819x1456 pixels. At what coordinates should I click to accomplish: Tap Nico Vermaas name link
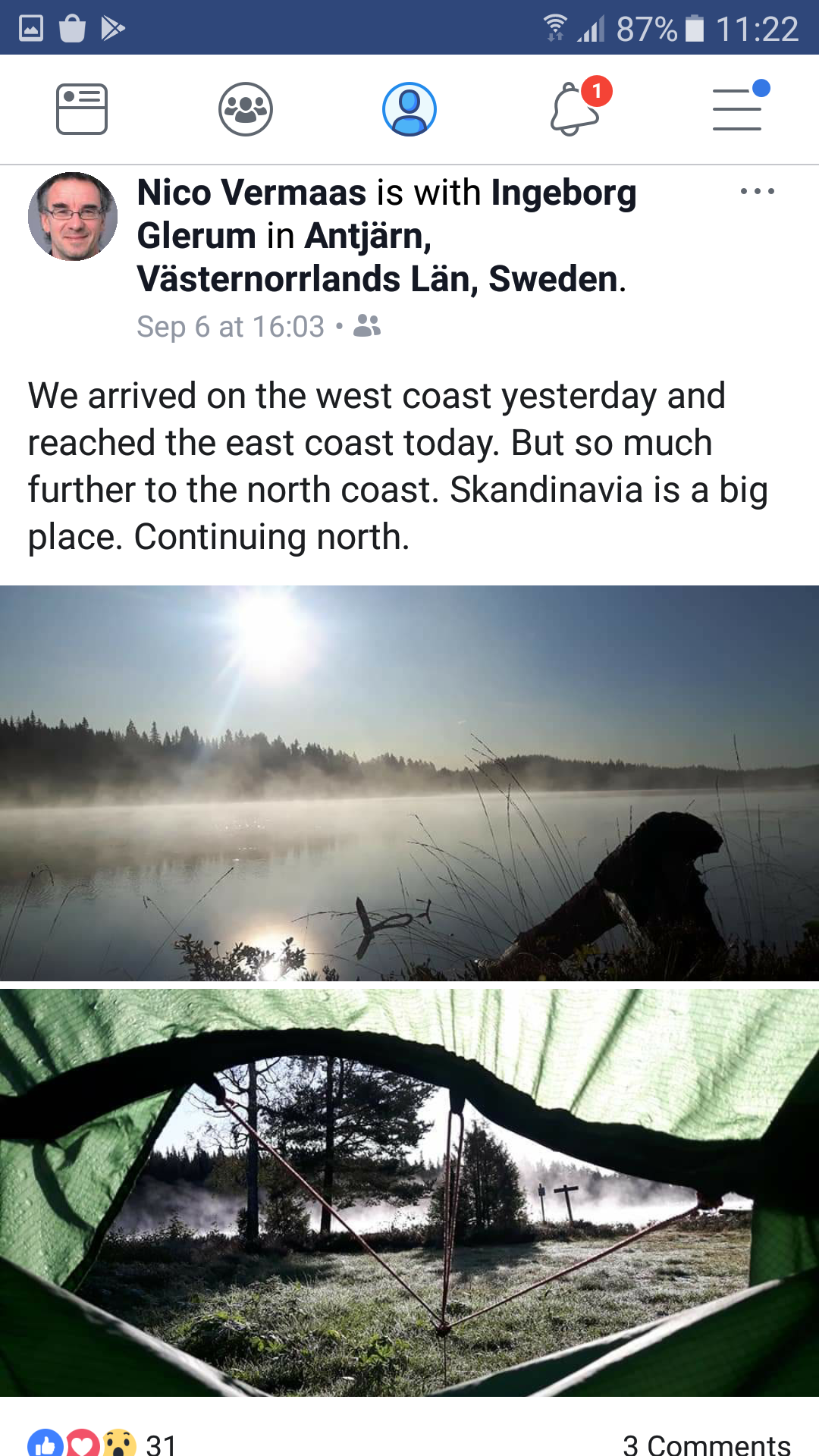[252, 193]
